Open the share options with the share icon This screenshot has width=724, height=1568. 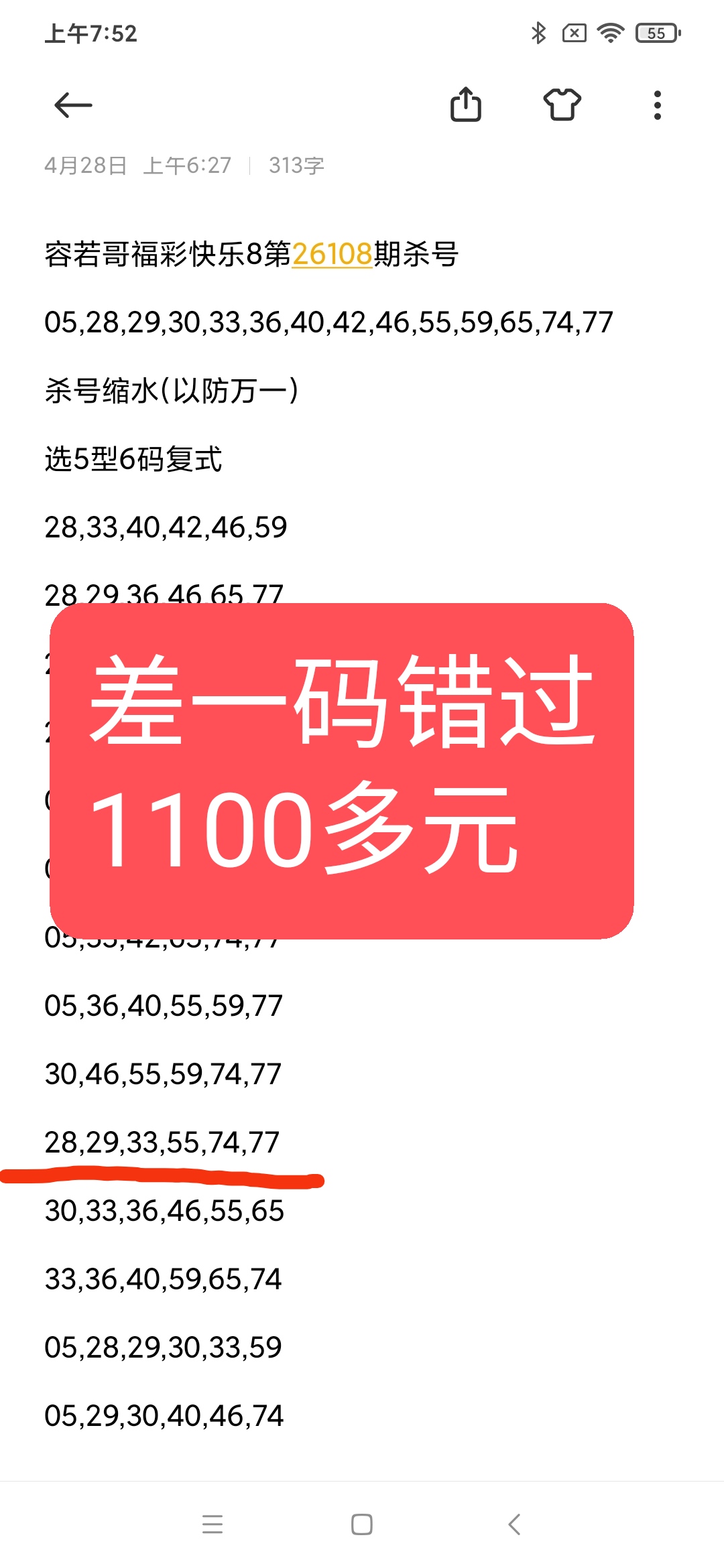click(x=467, y=104)
